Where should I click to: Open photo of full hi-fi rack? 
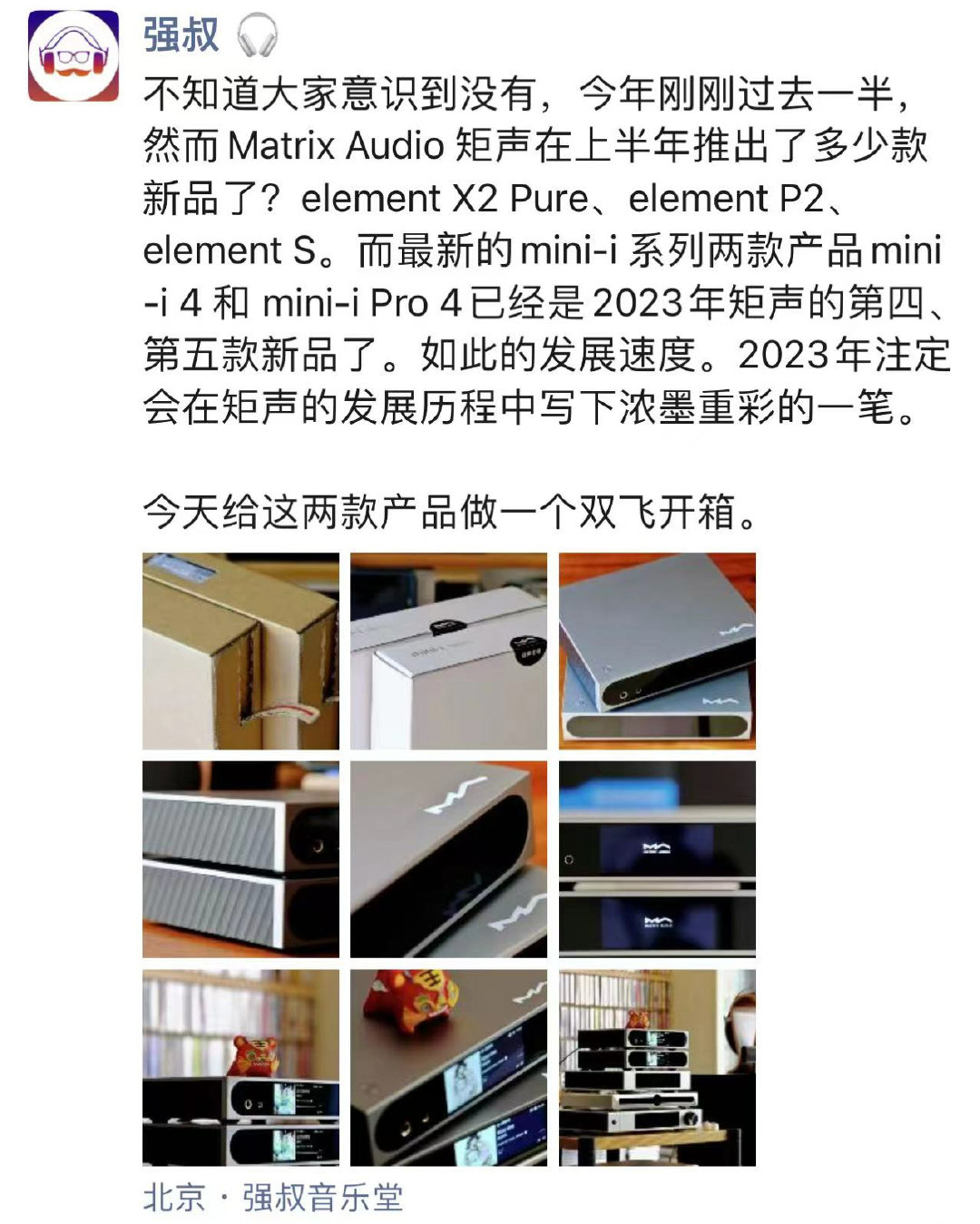click(x=657, y=1067)
